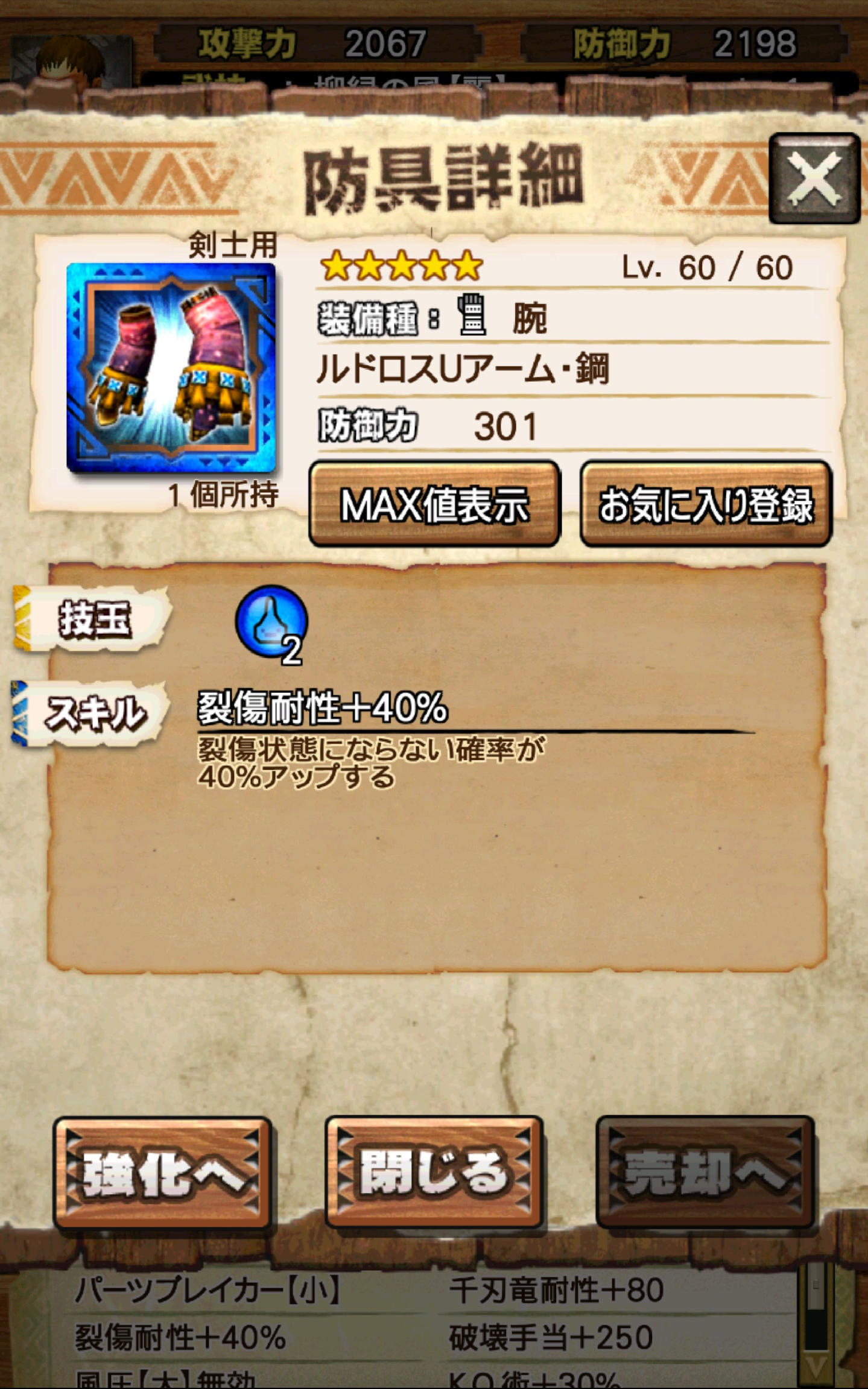Go to enhancement via 強化へ

click(162, 1172)
